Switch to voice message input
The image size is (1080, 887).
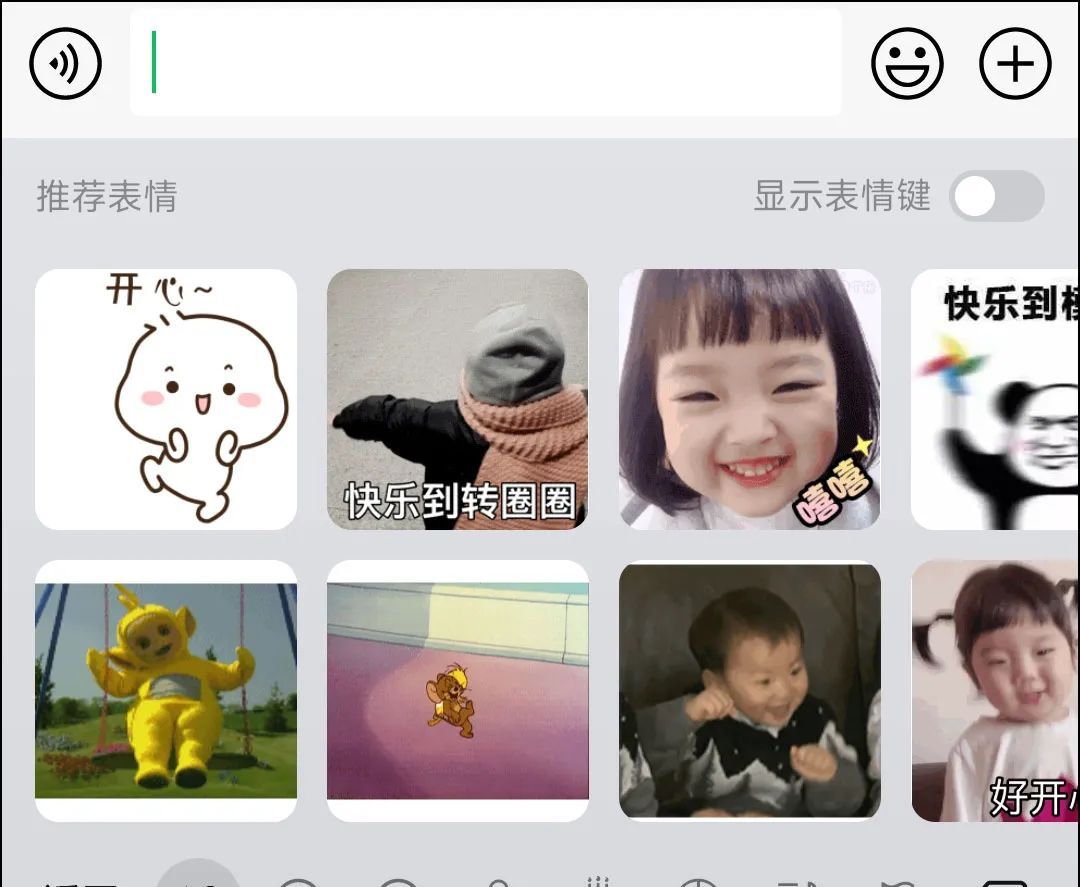point(66,64)
